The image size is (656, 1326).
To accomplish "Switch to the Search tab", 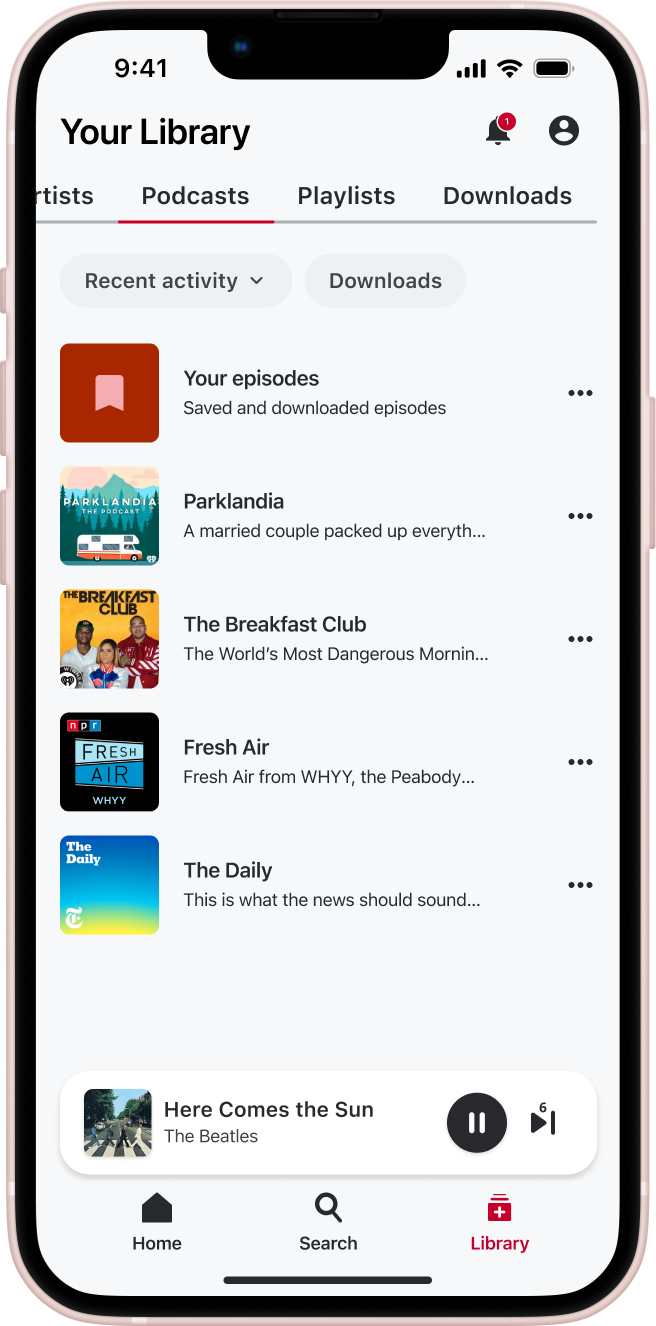I will click(328, 1222).
